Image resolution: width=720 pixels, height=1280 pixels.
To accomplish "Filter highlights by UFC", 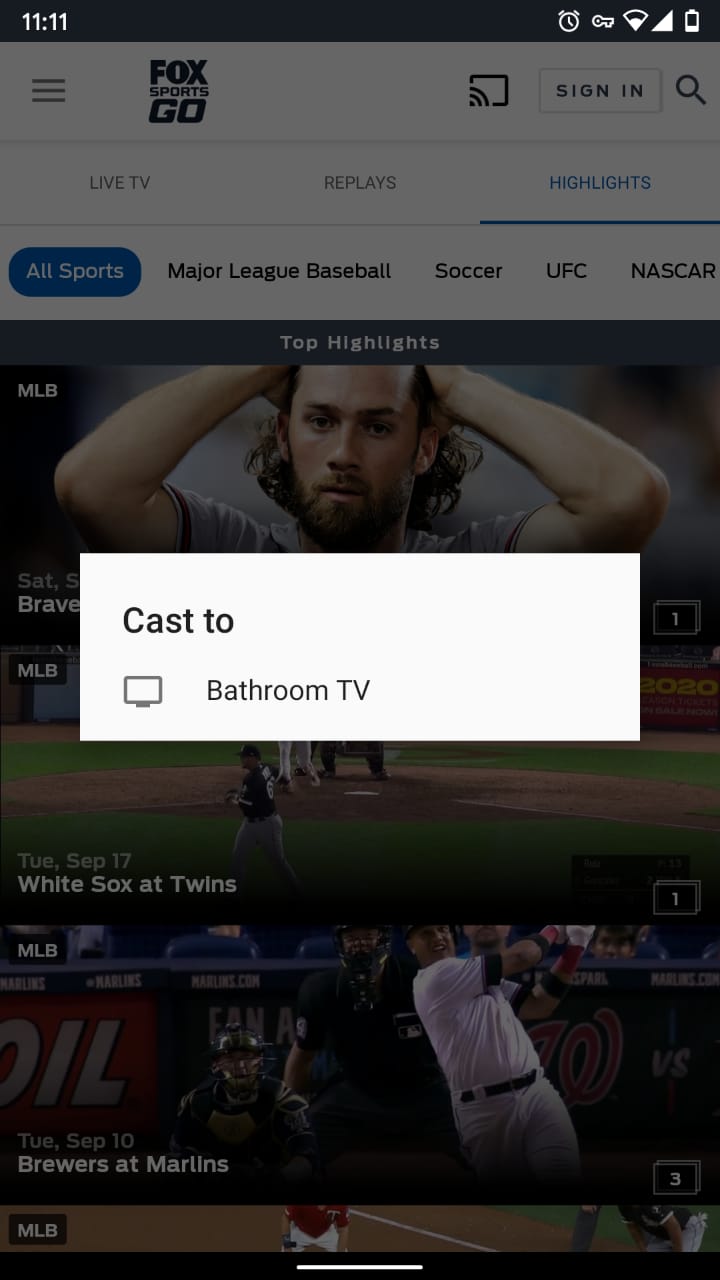I will [x=566, y=271].
